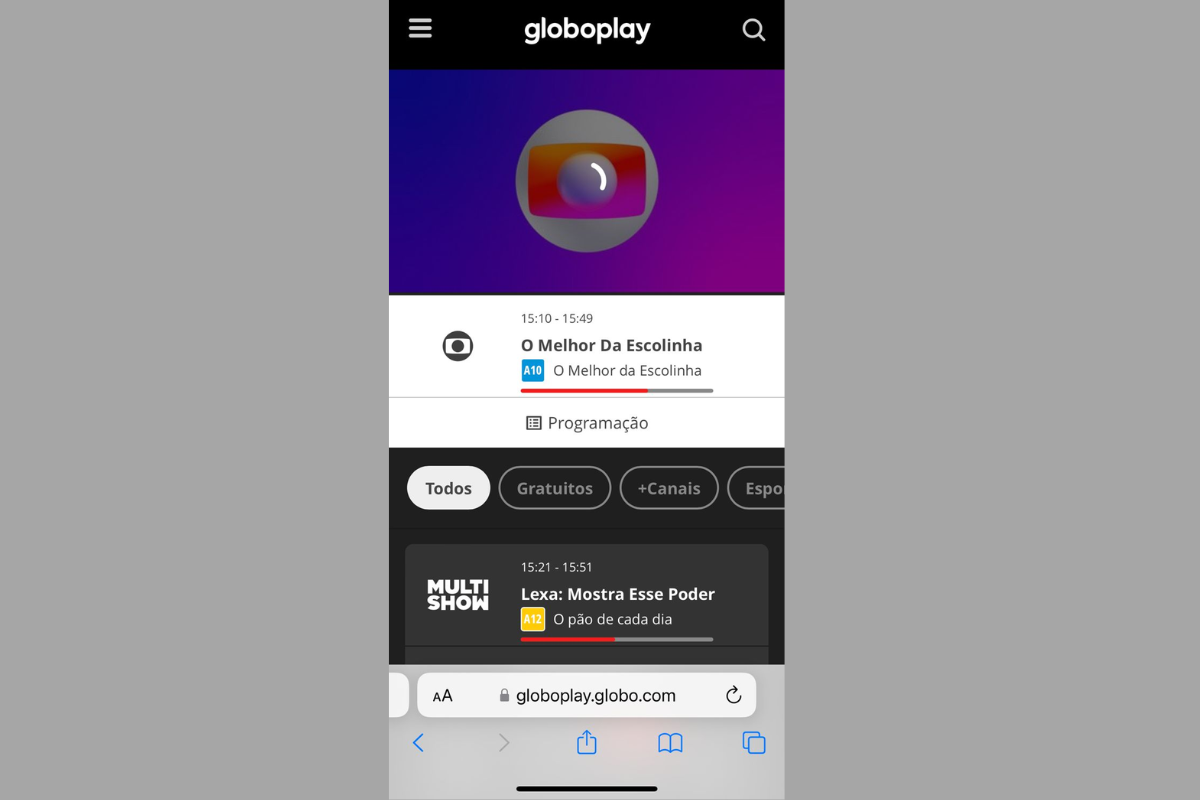This screenshot has height=800, width=1200.
Task: Open Globoplay search
Action: tap(753, 30)
